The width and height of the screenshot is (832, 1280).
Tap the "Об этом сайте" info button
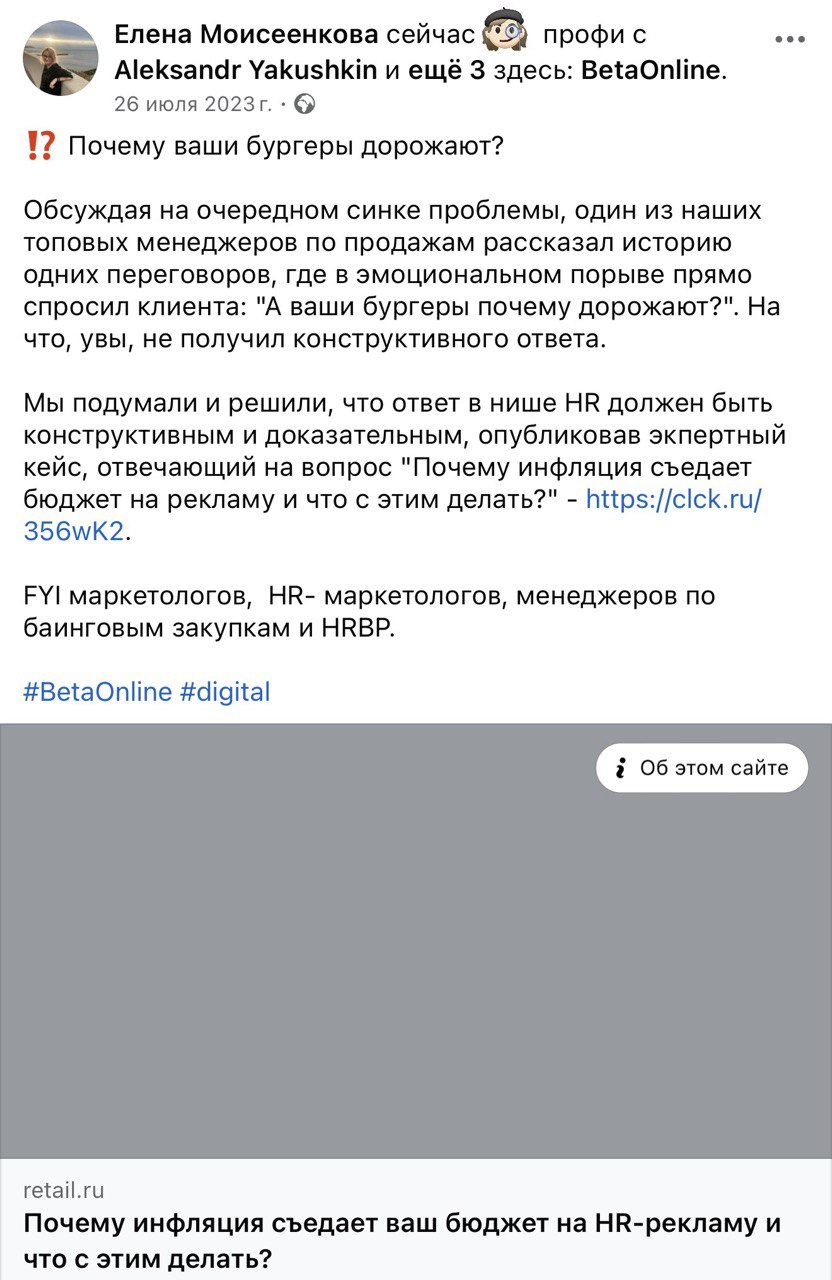(702, 768)
